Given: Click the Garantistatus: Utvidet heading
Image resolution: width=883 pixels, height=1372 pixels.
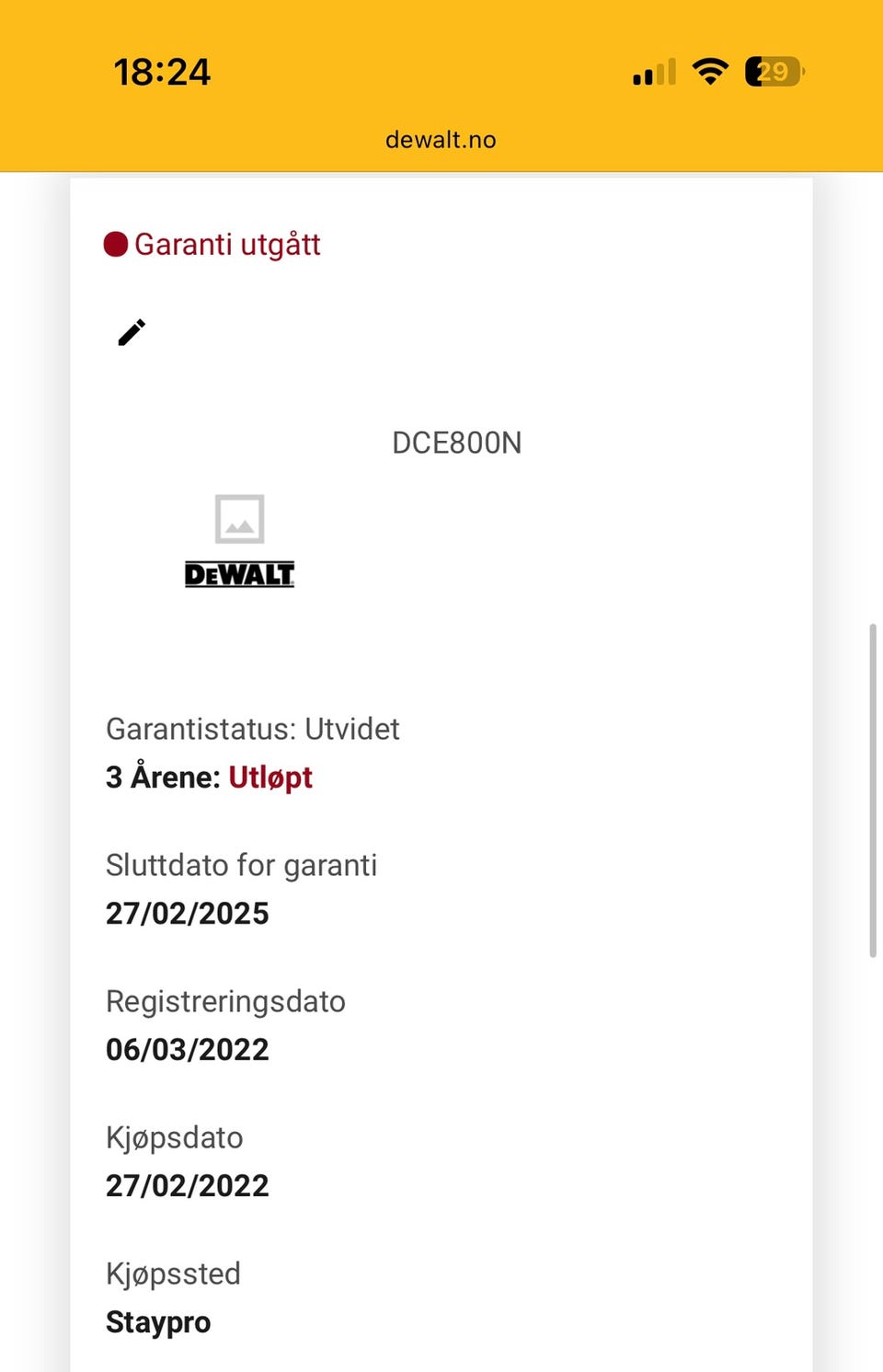Looking at the screenshot, I should point(253,729).
